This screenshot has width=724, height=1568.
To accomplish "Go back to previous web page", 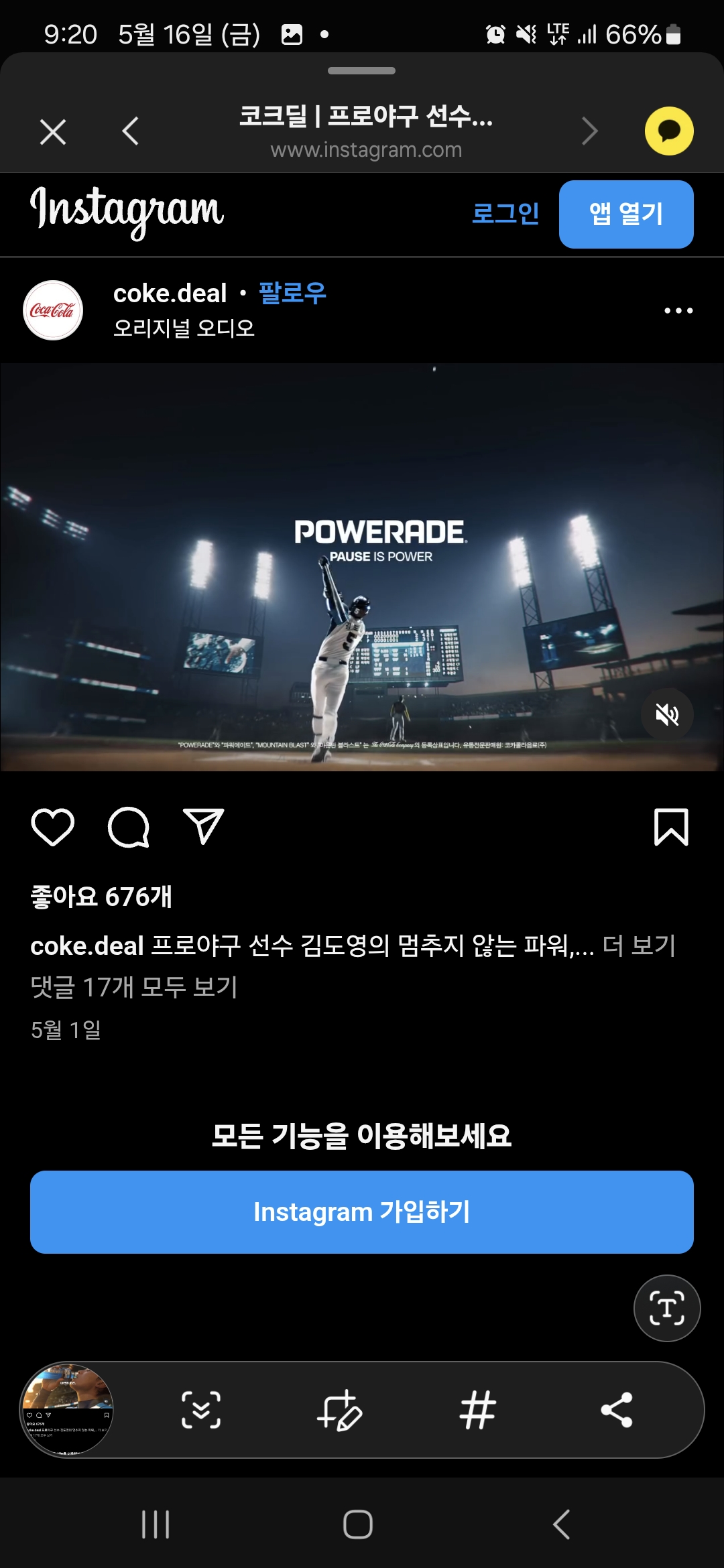I will (131, 131).
